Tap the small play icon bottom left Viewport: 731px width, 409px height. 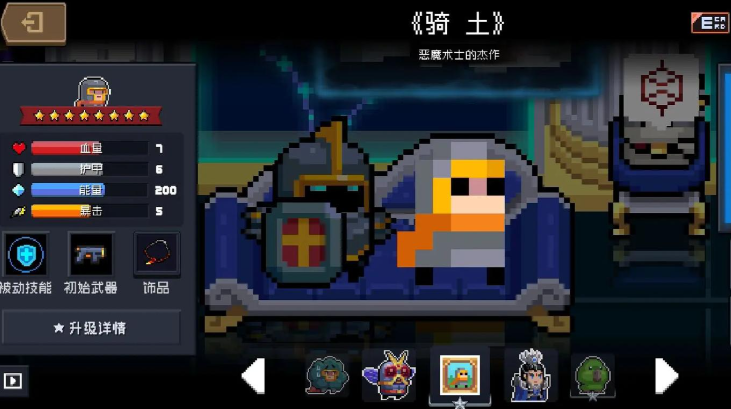click(14, 381)
